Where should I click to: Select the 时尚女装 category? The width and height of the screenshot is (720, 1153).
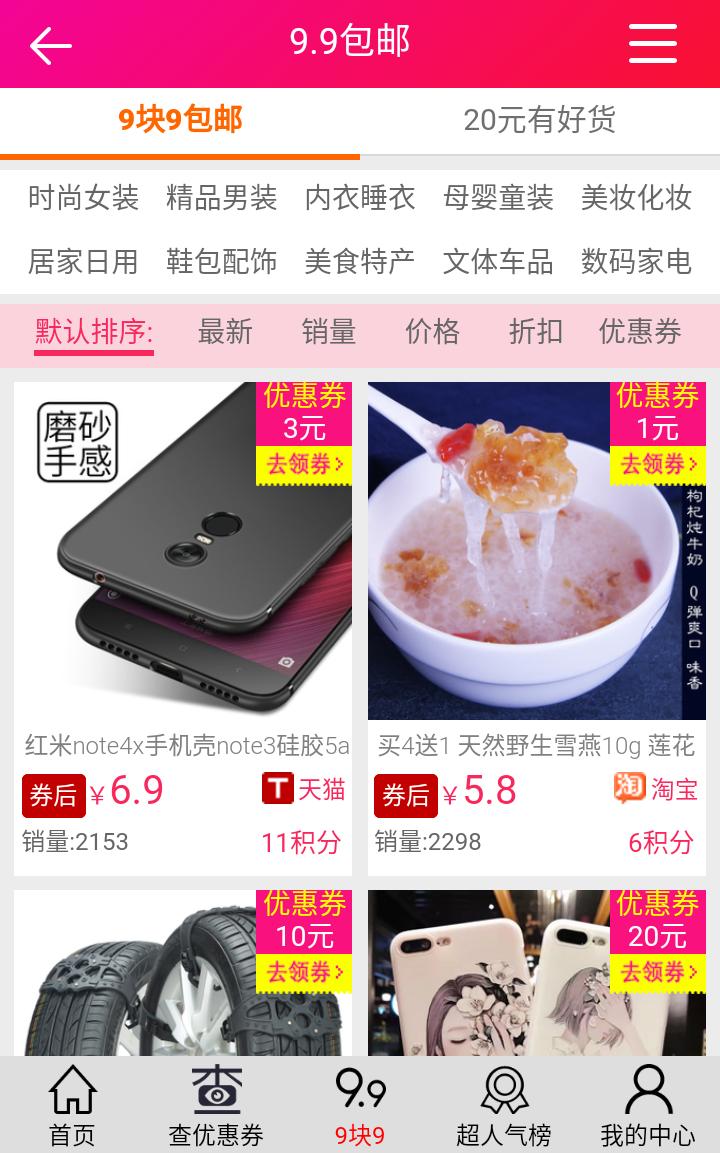click(83, 198)
